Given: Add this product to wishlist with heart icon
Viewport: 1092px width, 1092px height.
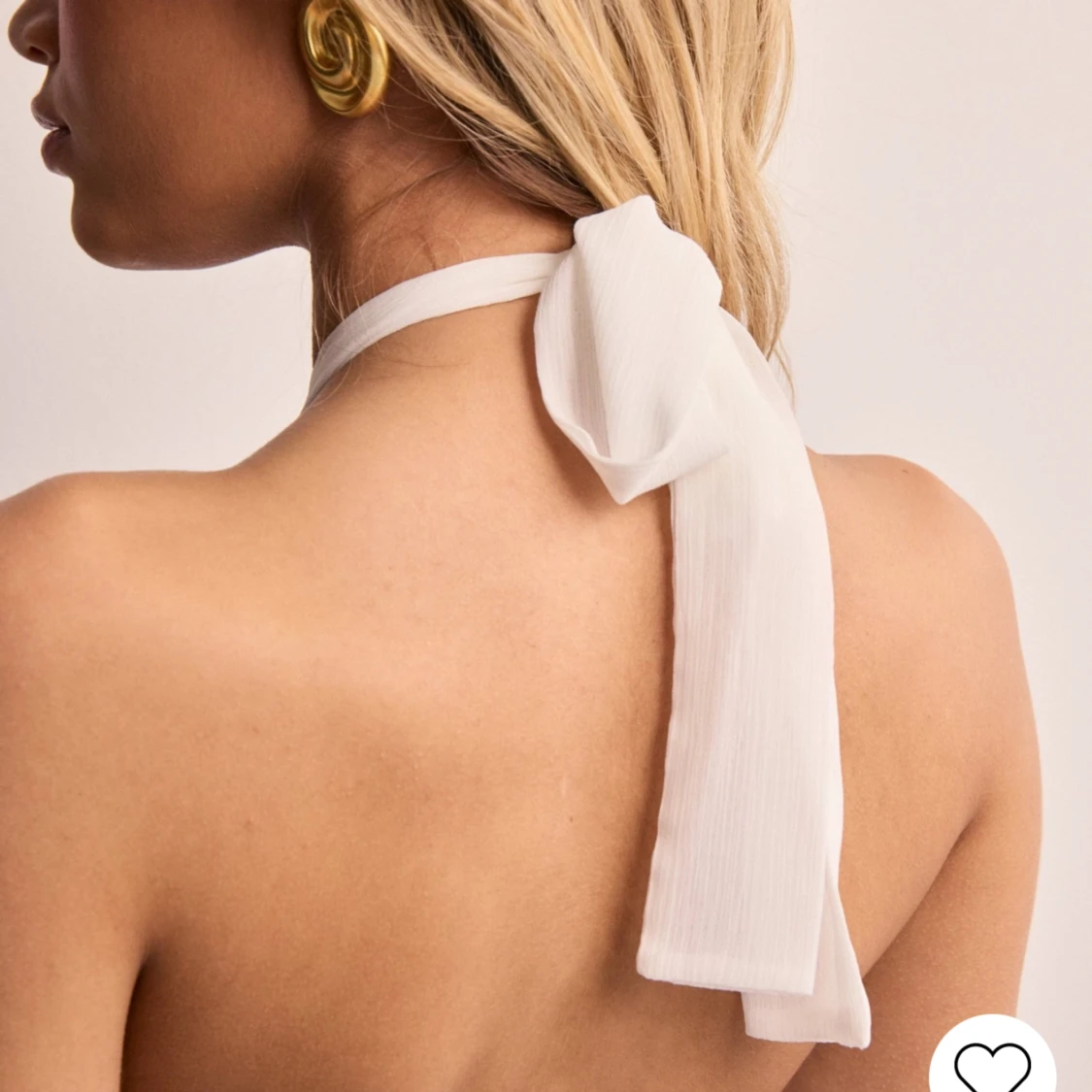Looking at the screenshot, I should 991,1065.
